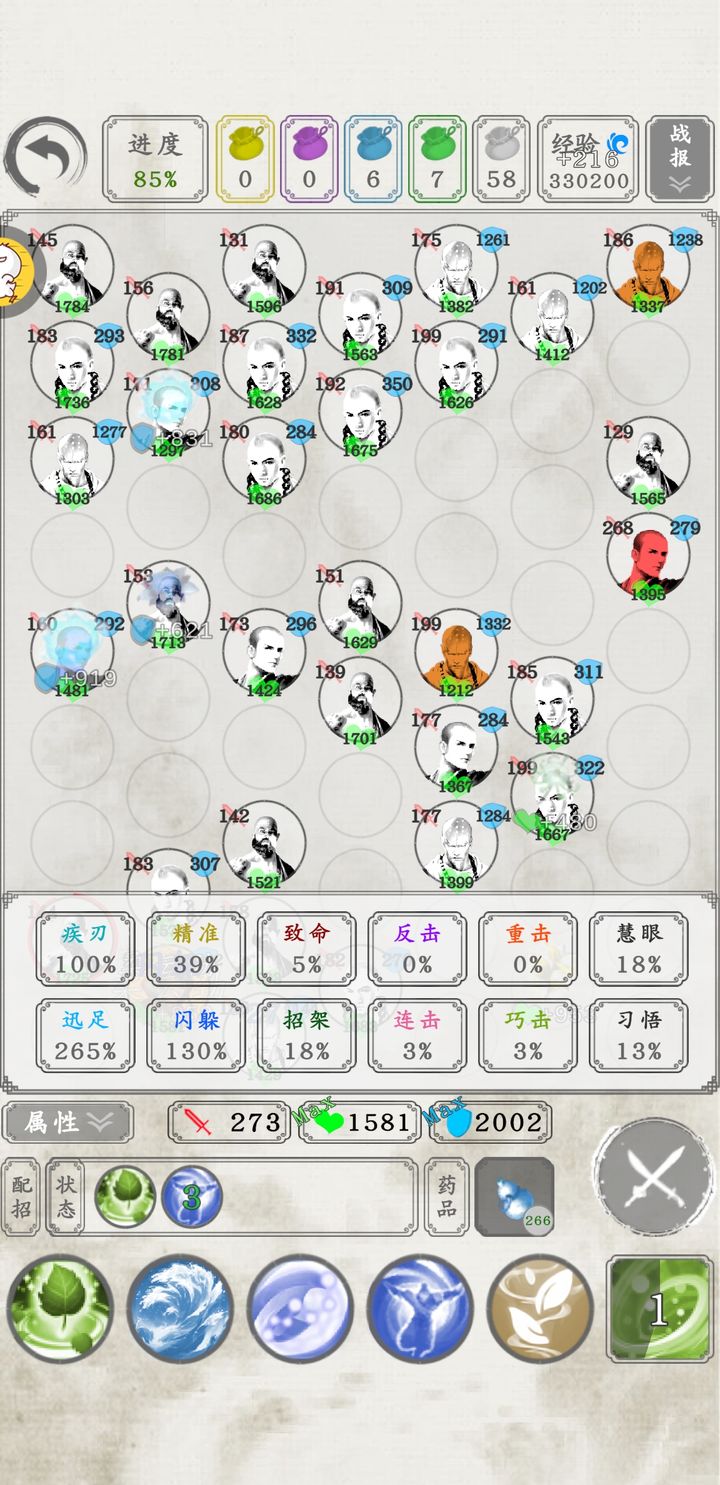Select the bearded enemy with 1701 health
Viewport: 720px width, 1485px height.
pyautogui.click(x=360, y=700)
